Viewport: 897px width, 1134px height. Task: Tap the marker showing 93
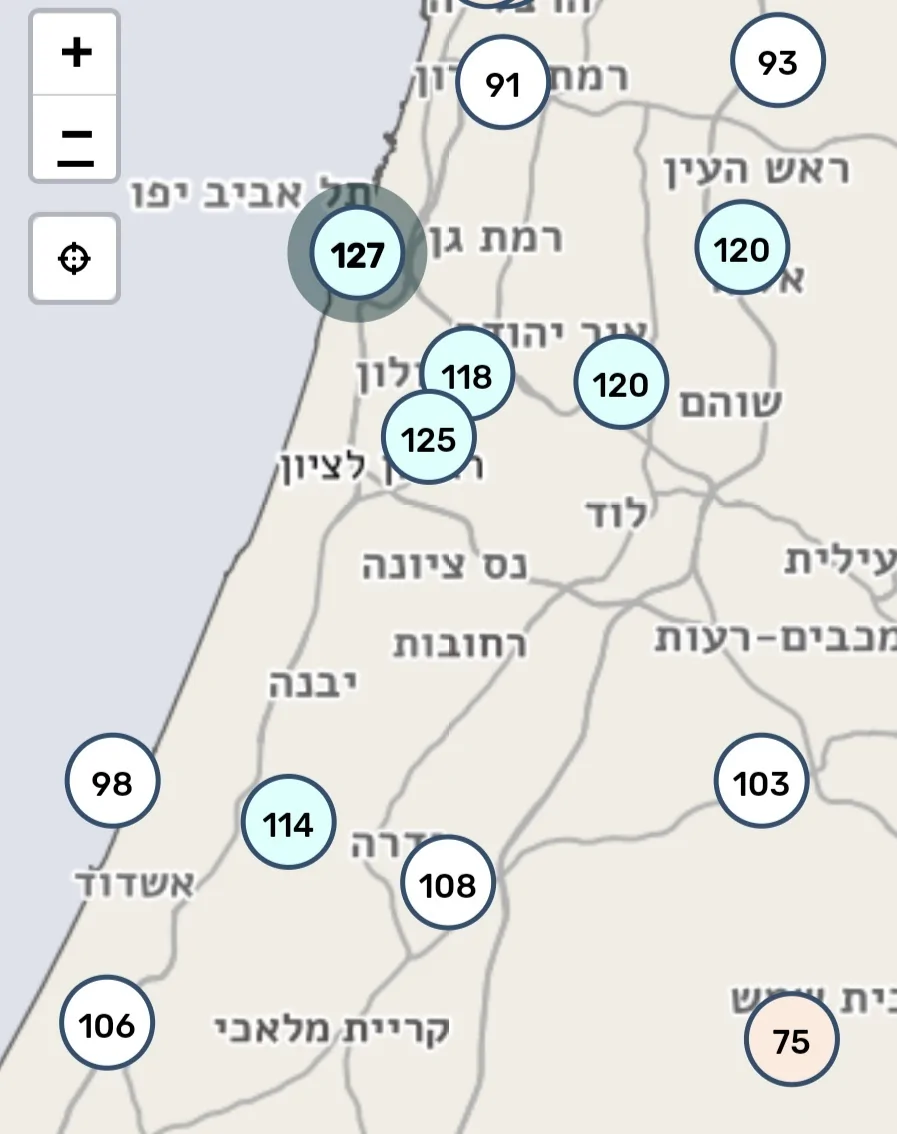778,62
